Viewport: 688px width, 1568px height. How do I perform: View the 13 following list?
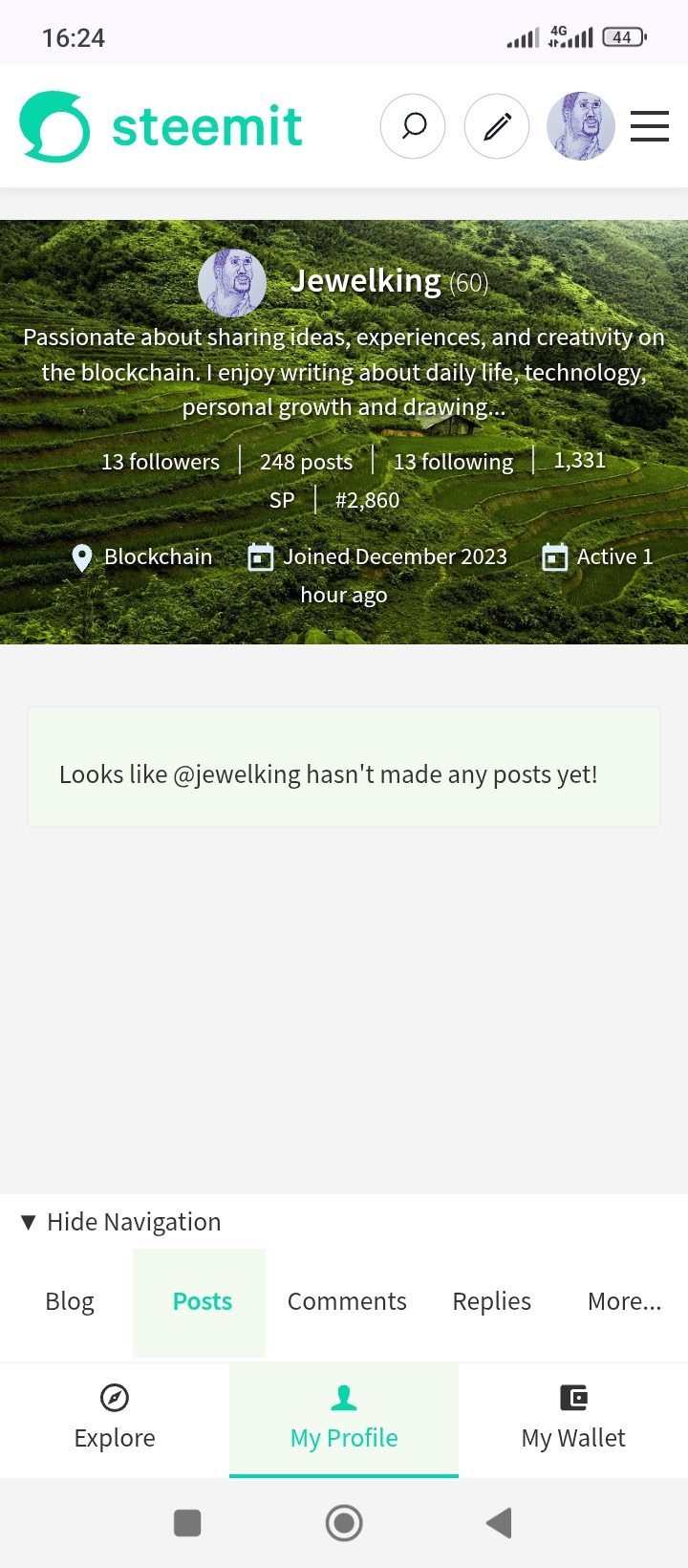click(453, 462)
